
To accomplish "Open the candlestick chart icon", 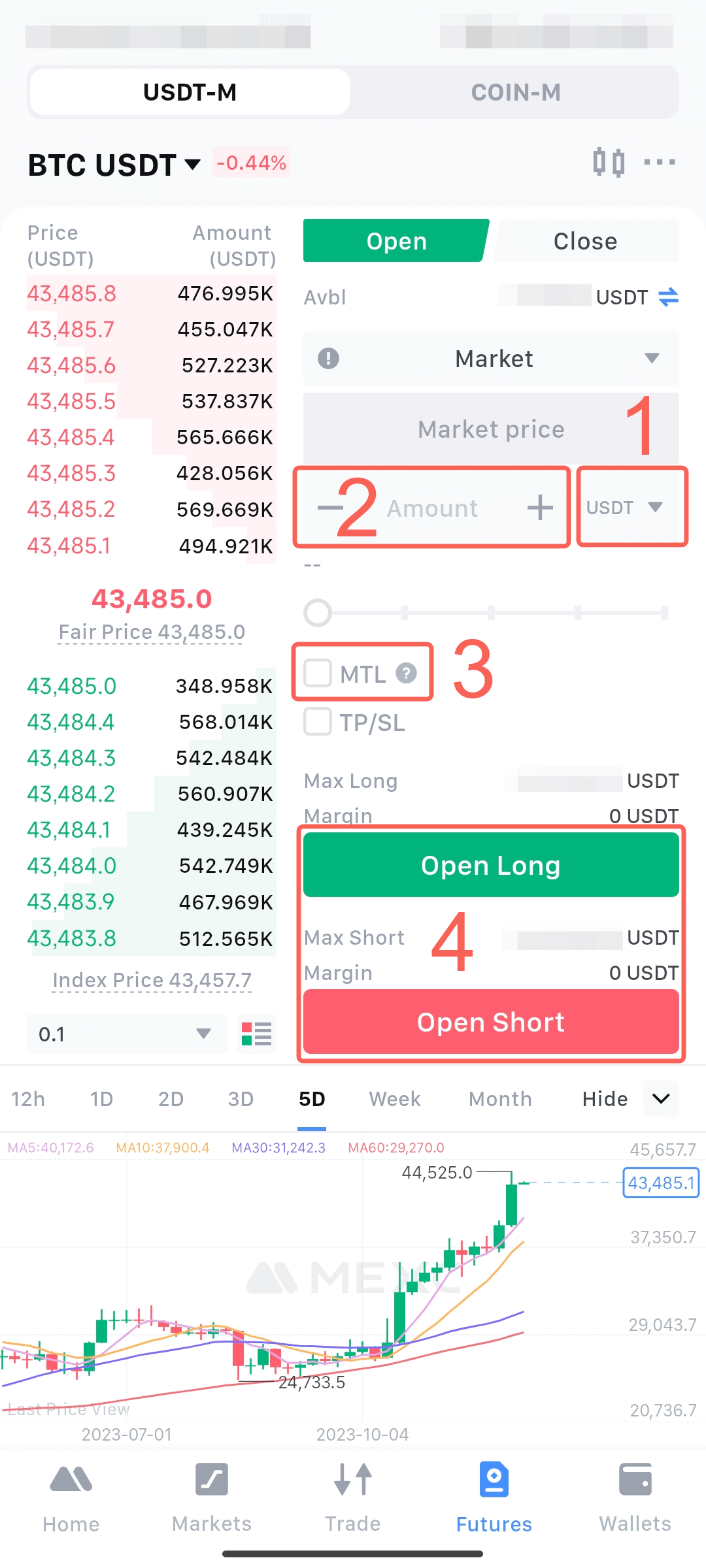I will pos(609,162).
